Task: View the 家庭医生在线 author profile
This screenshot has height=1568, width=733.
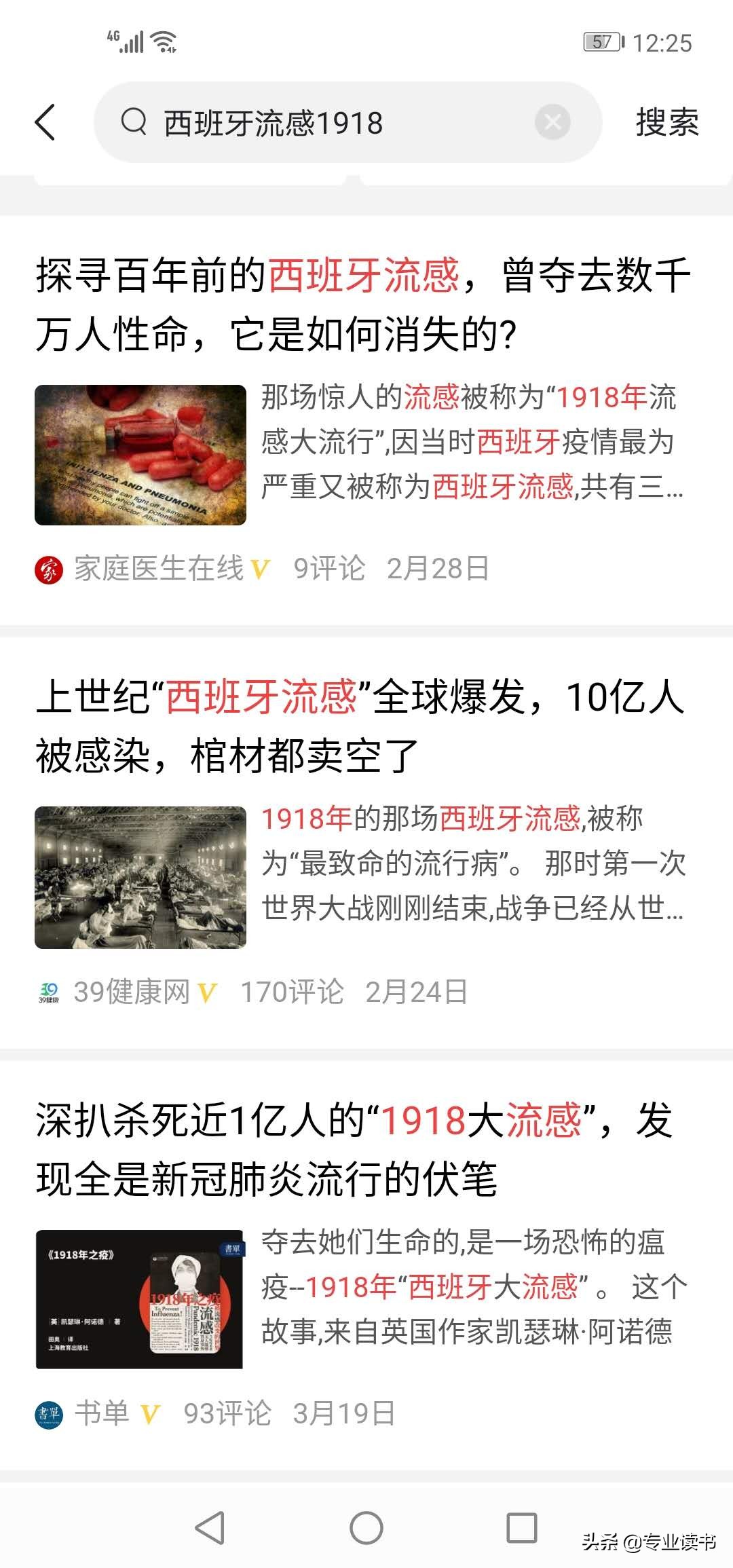Action: click(157, 569)
